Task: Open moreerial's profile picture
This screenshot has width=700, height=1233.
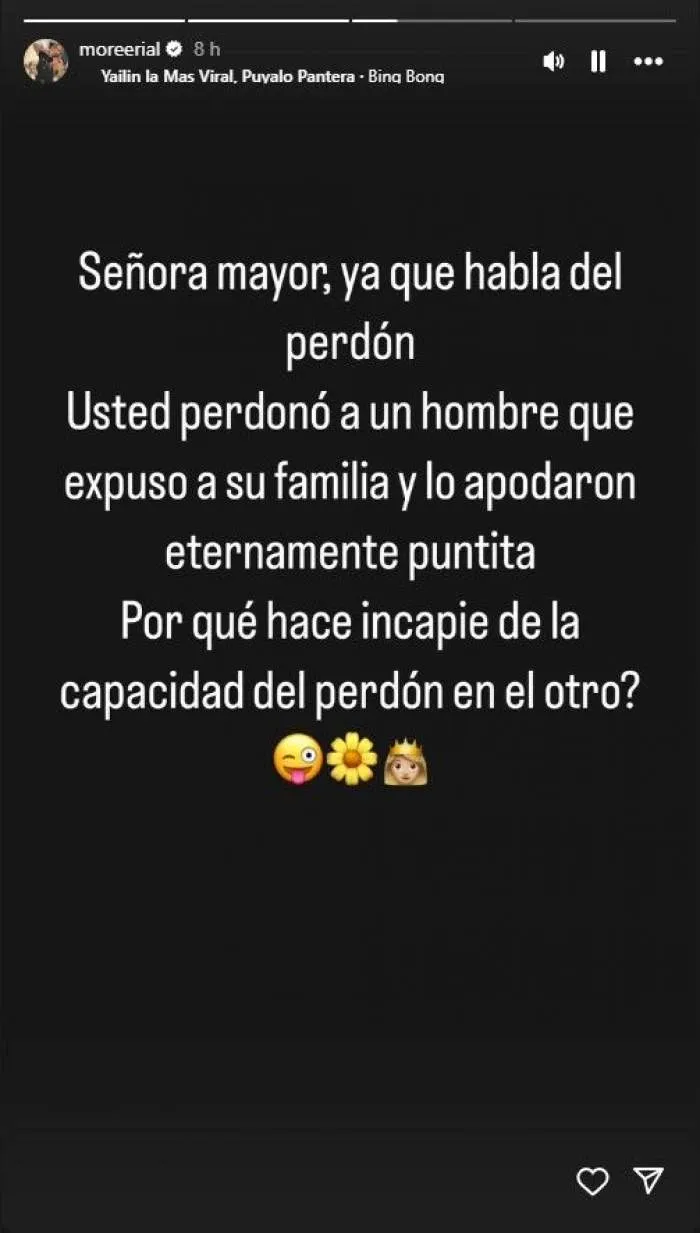Action: coord(45,61)
